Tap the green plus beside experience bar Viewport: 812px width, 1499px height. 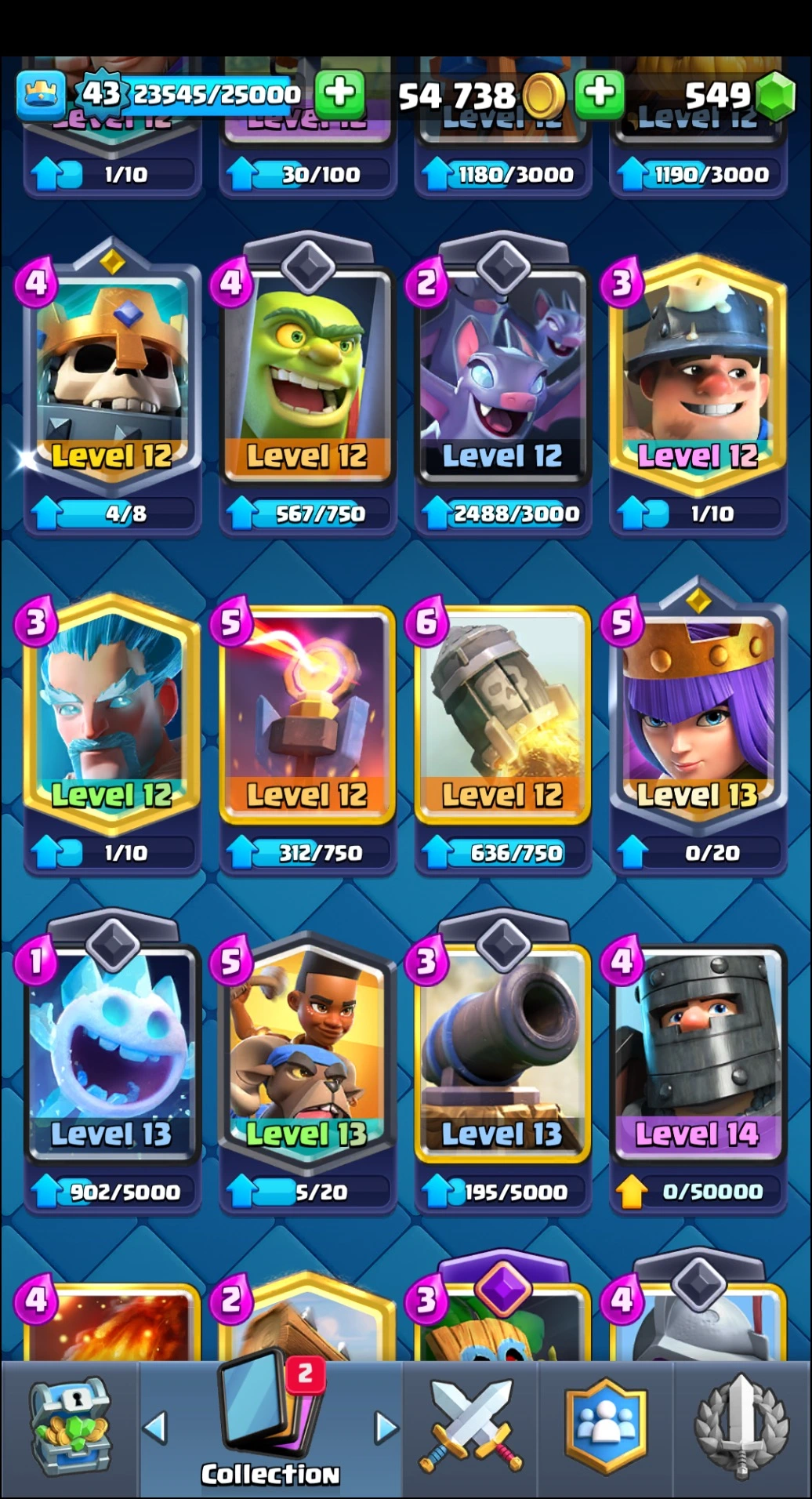[x=339, y=93]
